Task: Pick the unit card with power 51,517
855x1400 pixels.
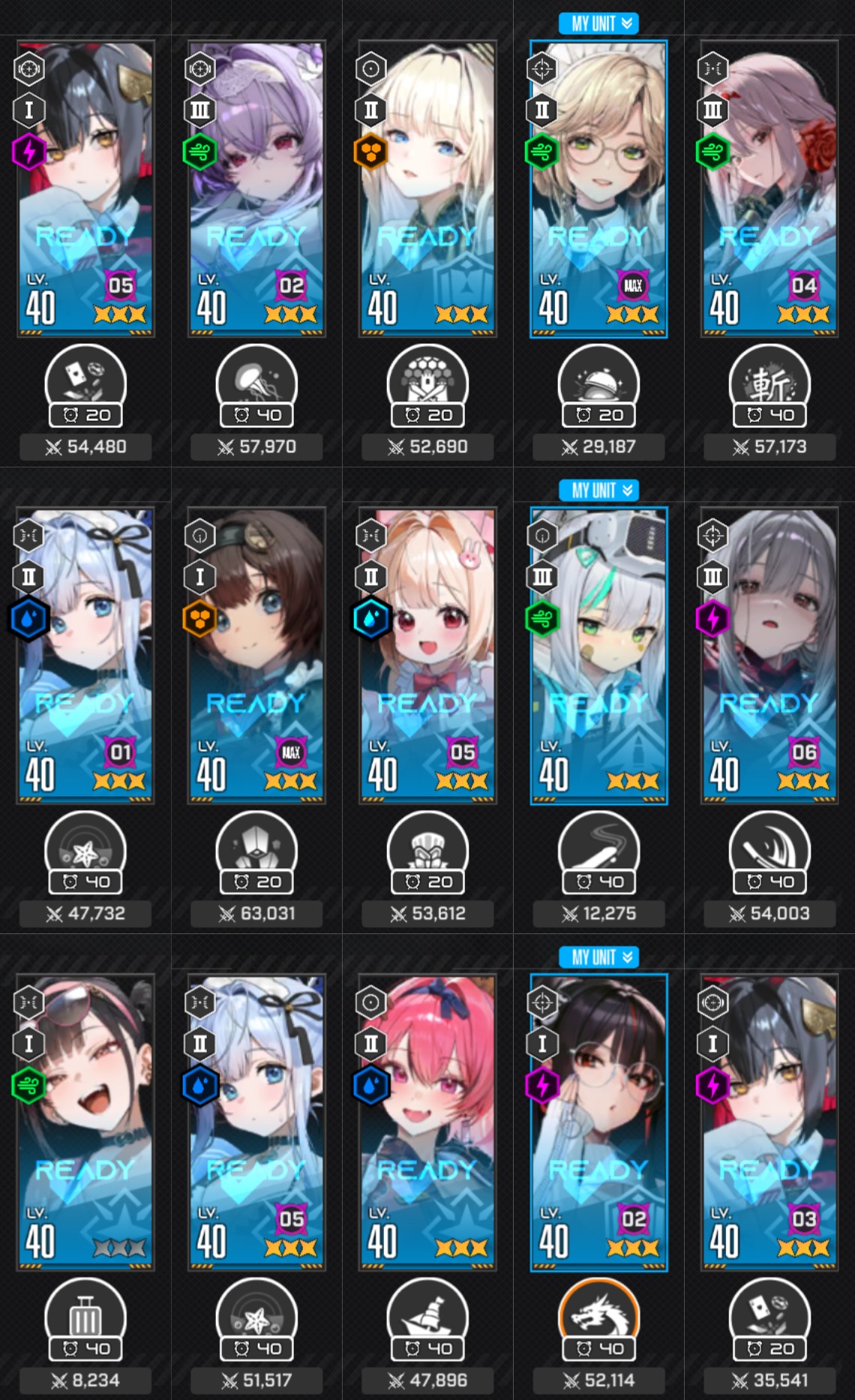Action: [x=256, y=1122]
